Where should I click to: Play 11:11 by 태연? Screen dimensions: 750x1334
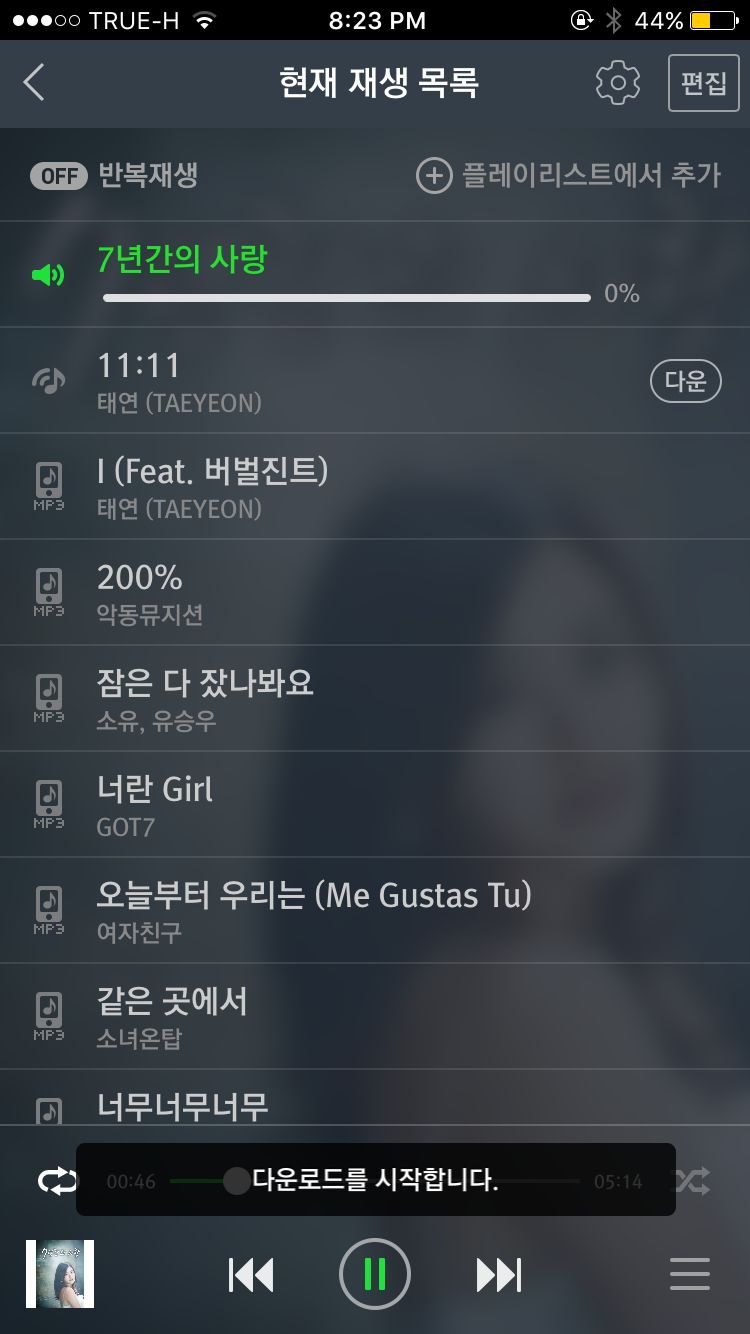pos(300,381)
